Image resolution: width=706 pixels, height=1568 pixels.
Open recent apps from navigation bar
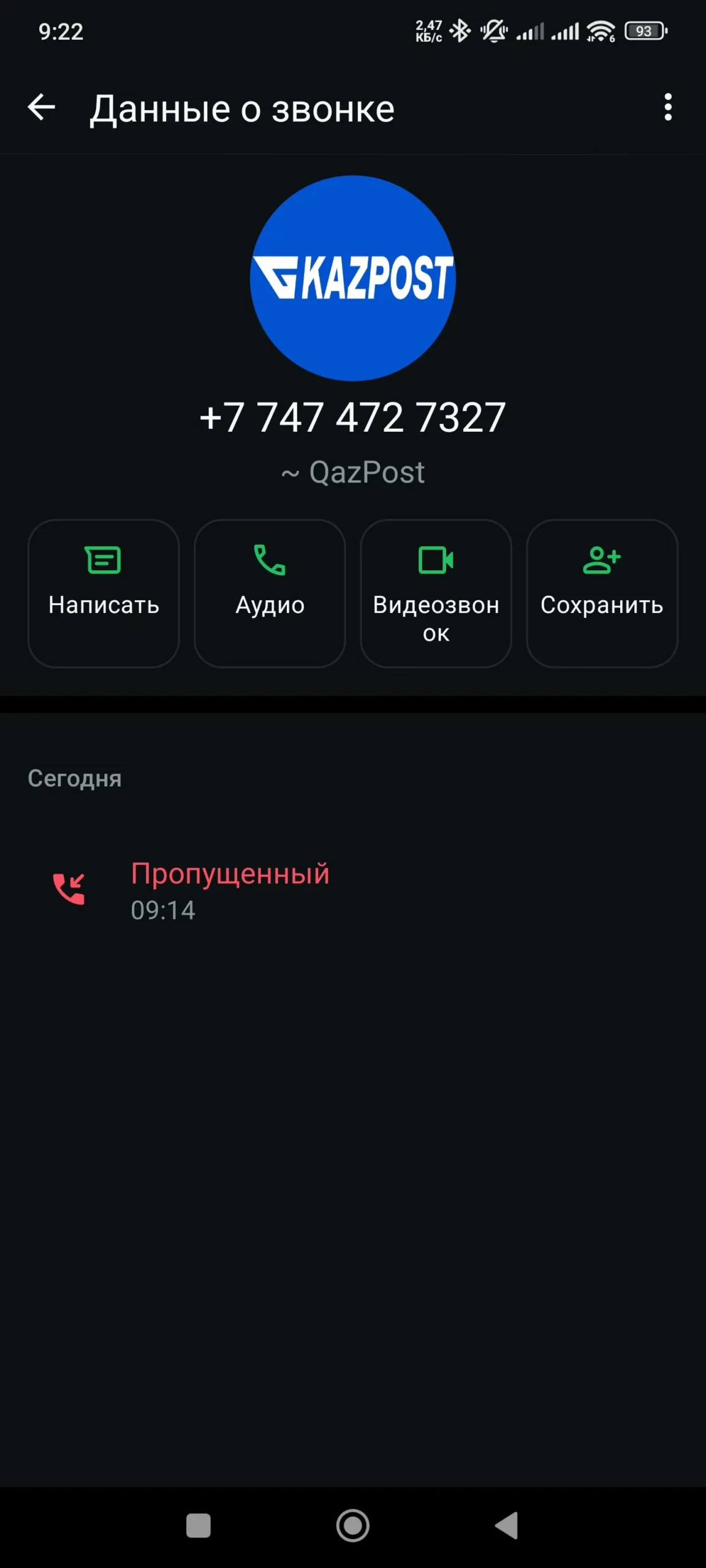(x=199, y=1526)
